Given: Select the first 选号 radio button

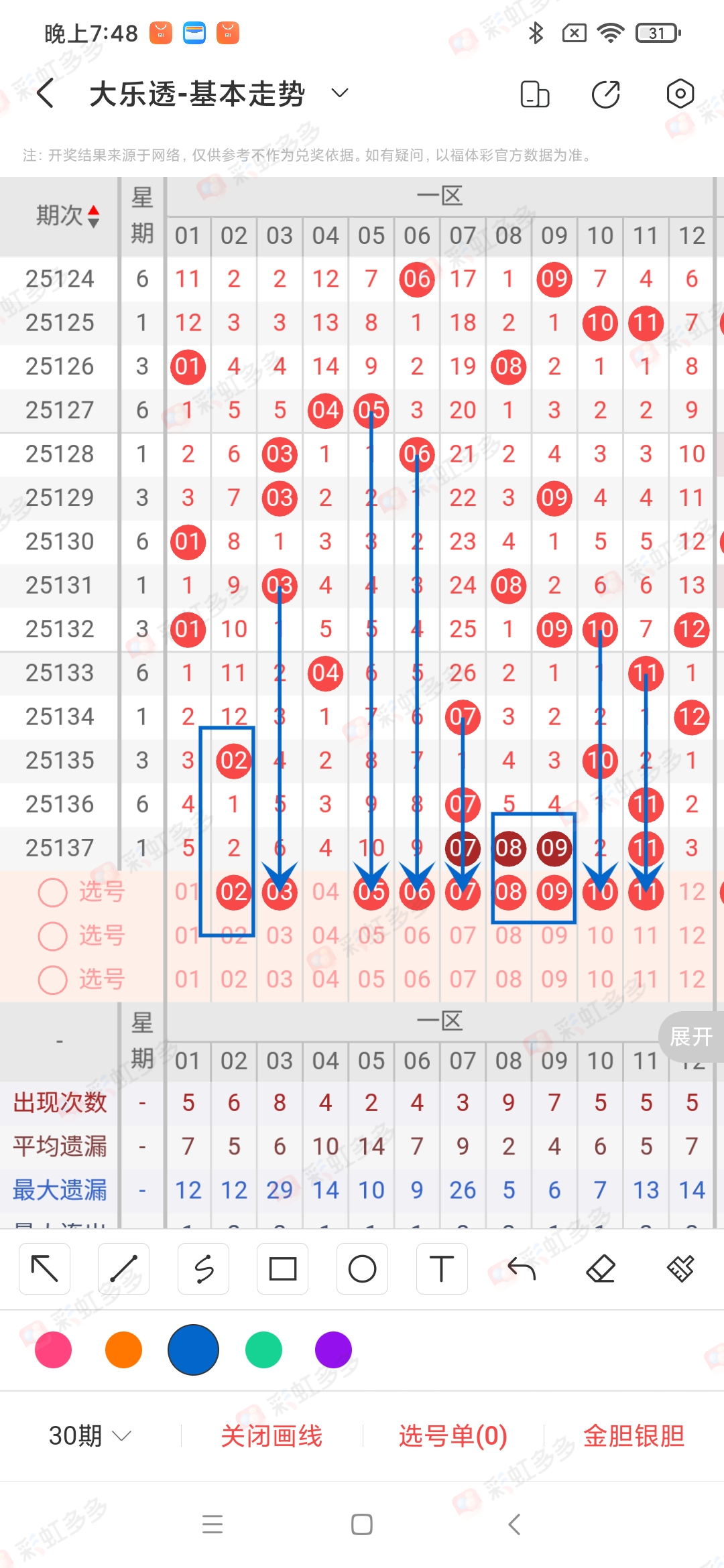Looking at the screenshot, I should pos(52,893).
